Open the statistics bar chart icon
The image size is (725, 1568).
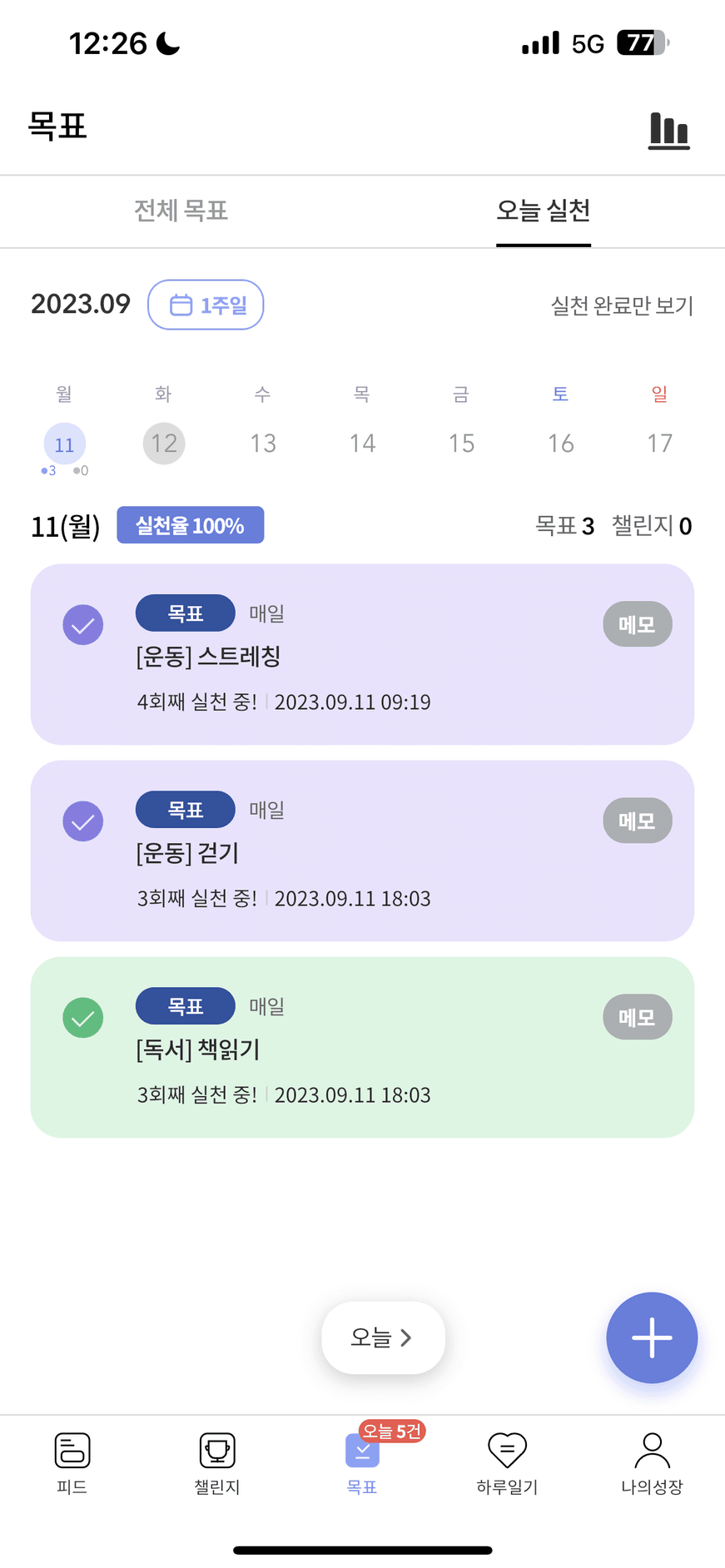[669, 131]
